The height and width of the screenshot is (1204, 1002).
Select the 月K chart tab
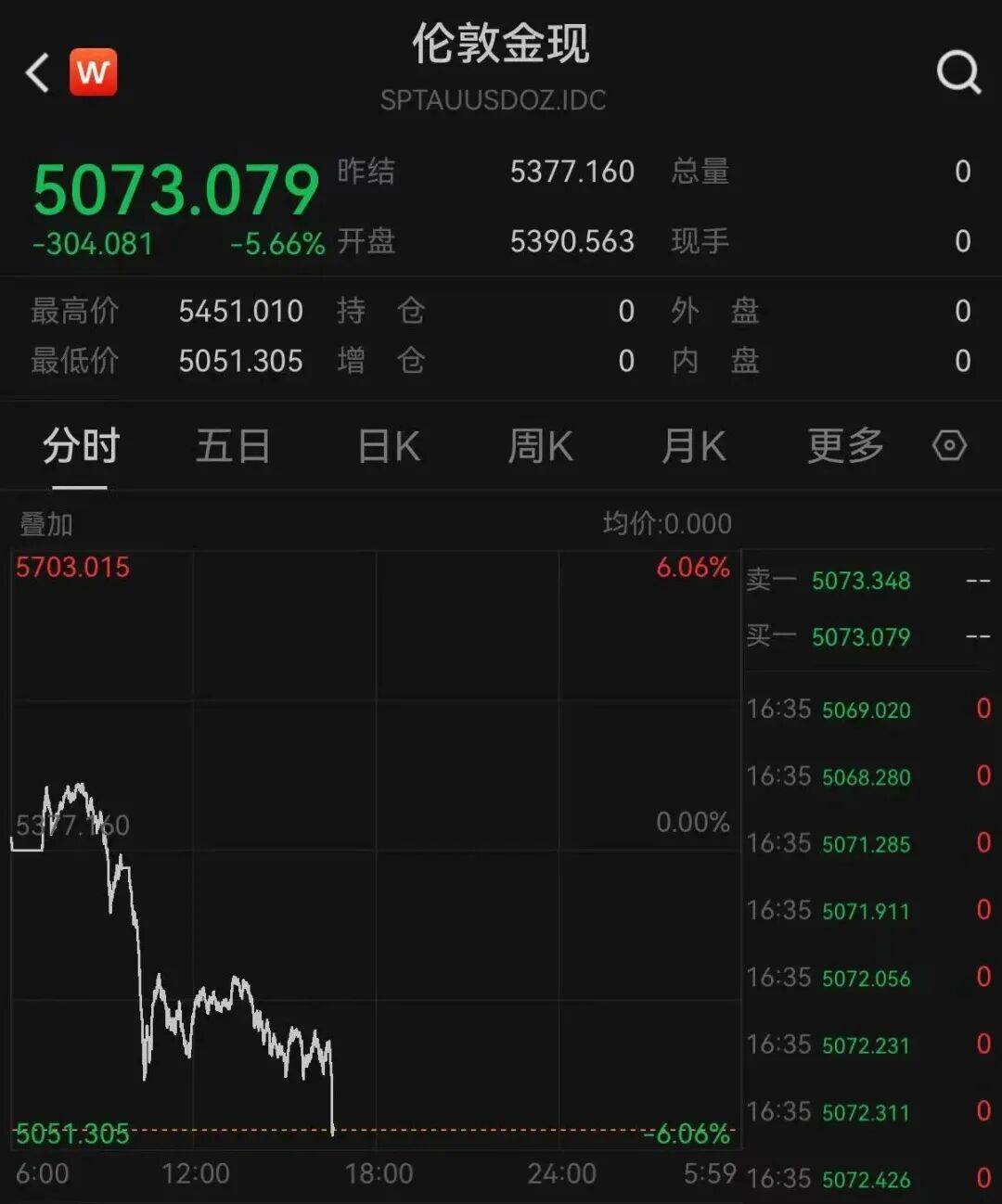click(x=693, y=446)
